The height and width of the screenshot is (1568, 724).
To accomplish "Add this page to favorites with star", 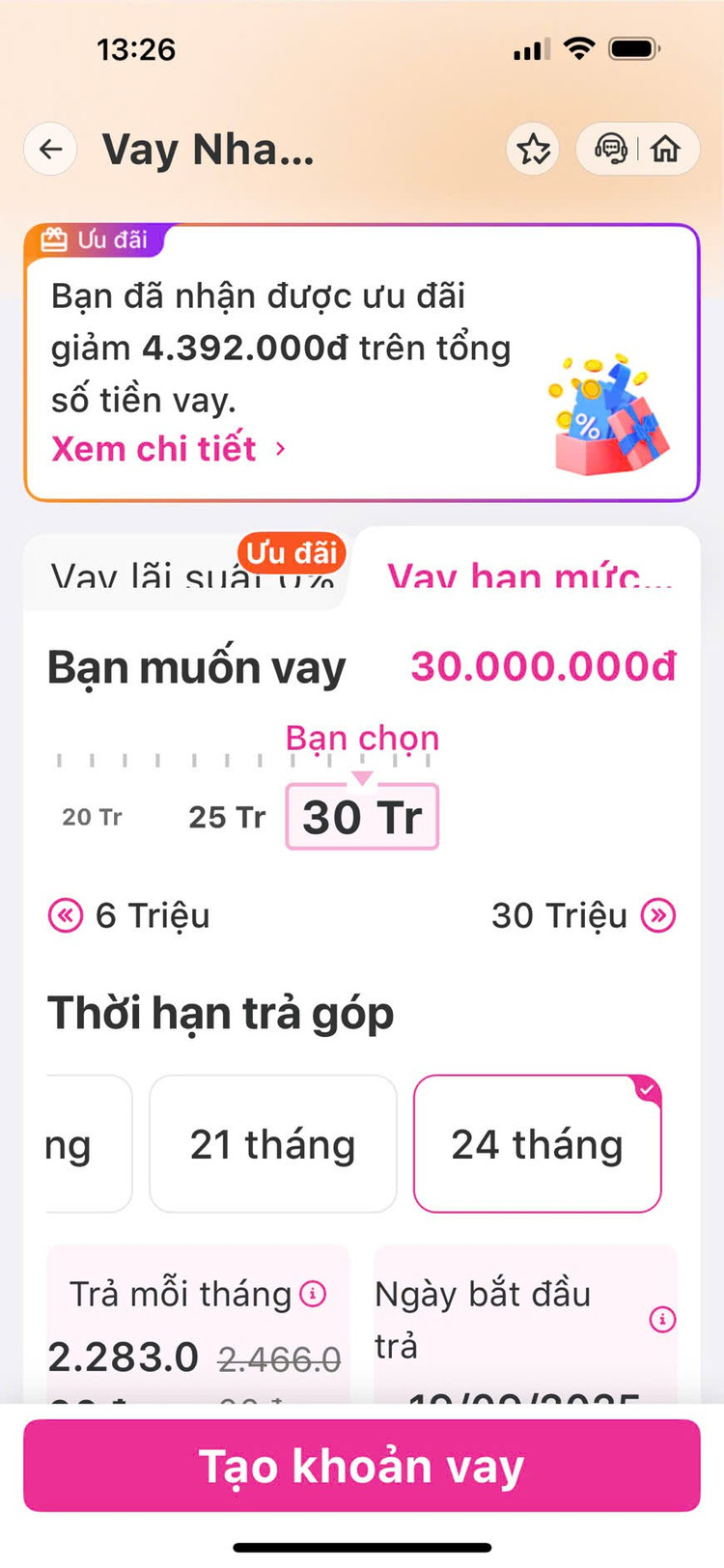I will point(533,150).
